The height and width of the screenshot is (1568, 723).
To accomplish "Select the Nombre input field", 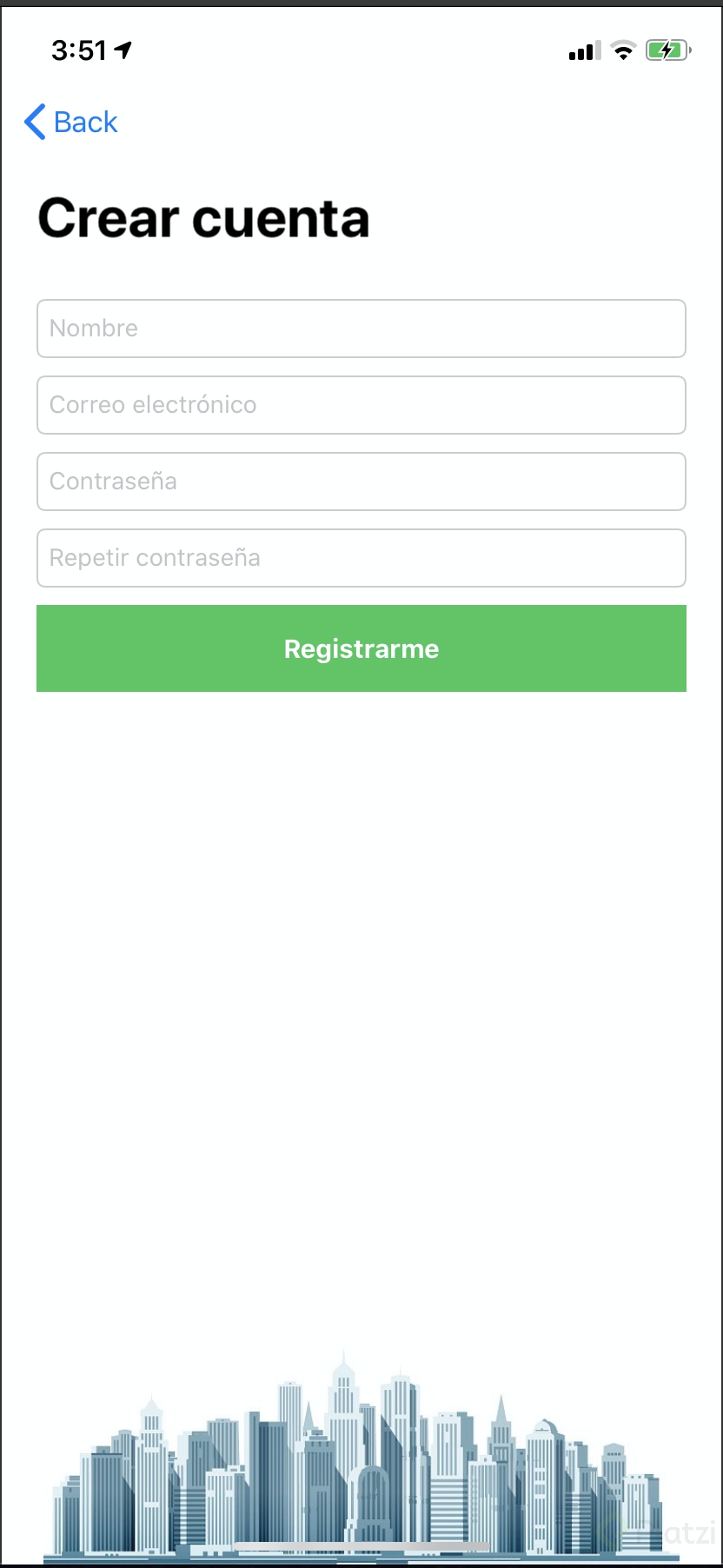I will (x=361, y=329).
